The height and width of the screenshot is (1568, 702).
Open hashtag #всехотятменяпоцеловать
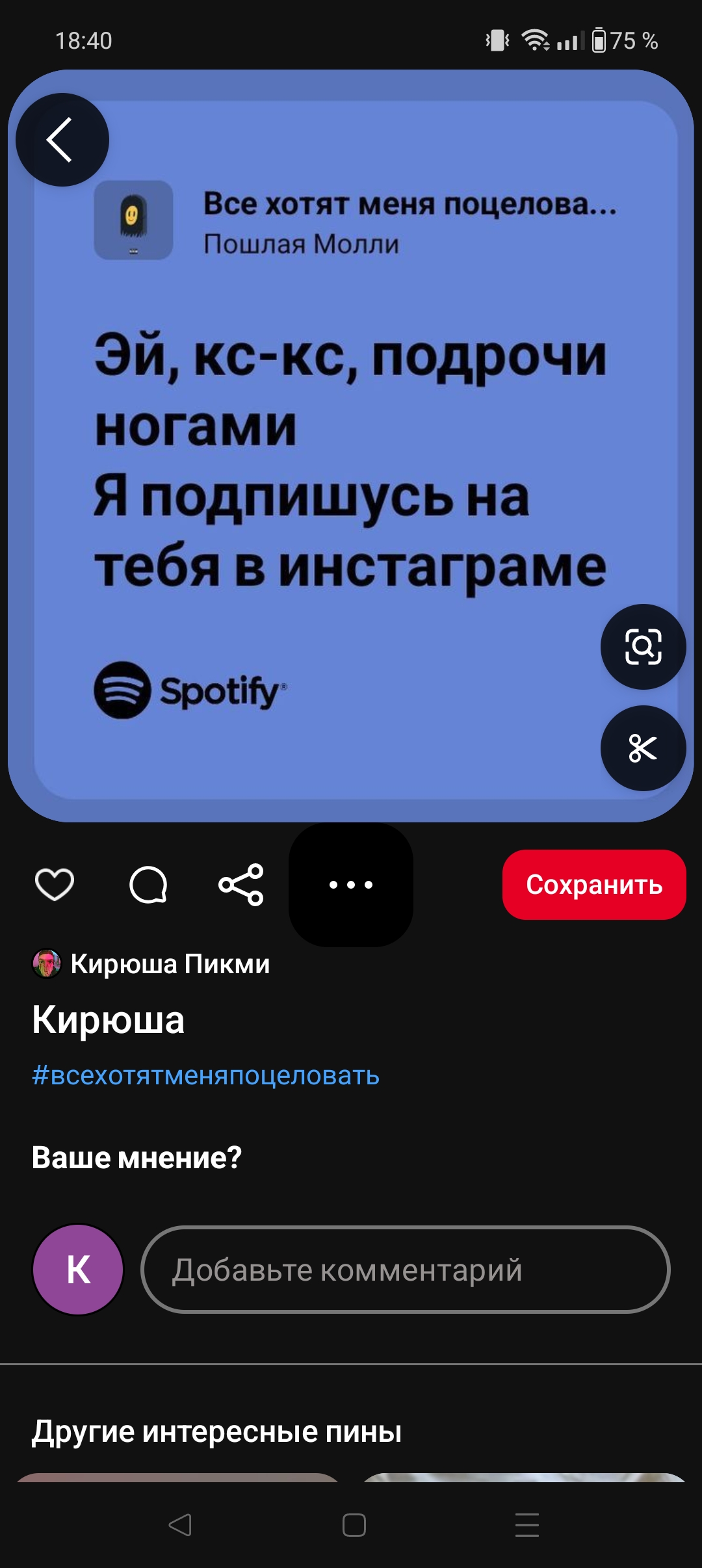[x=205, y=1076]
